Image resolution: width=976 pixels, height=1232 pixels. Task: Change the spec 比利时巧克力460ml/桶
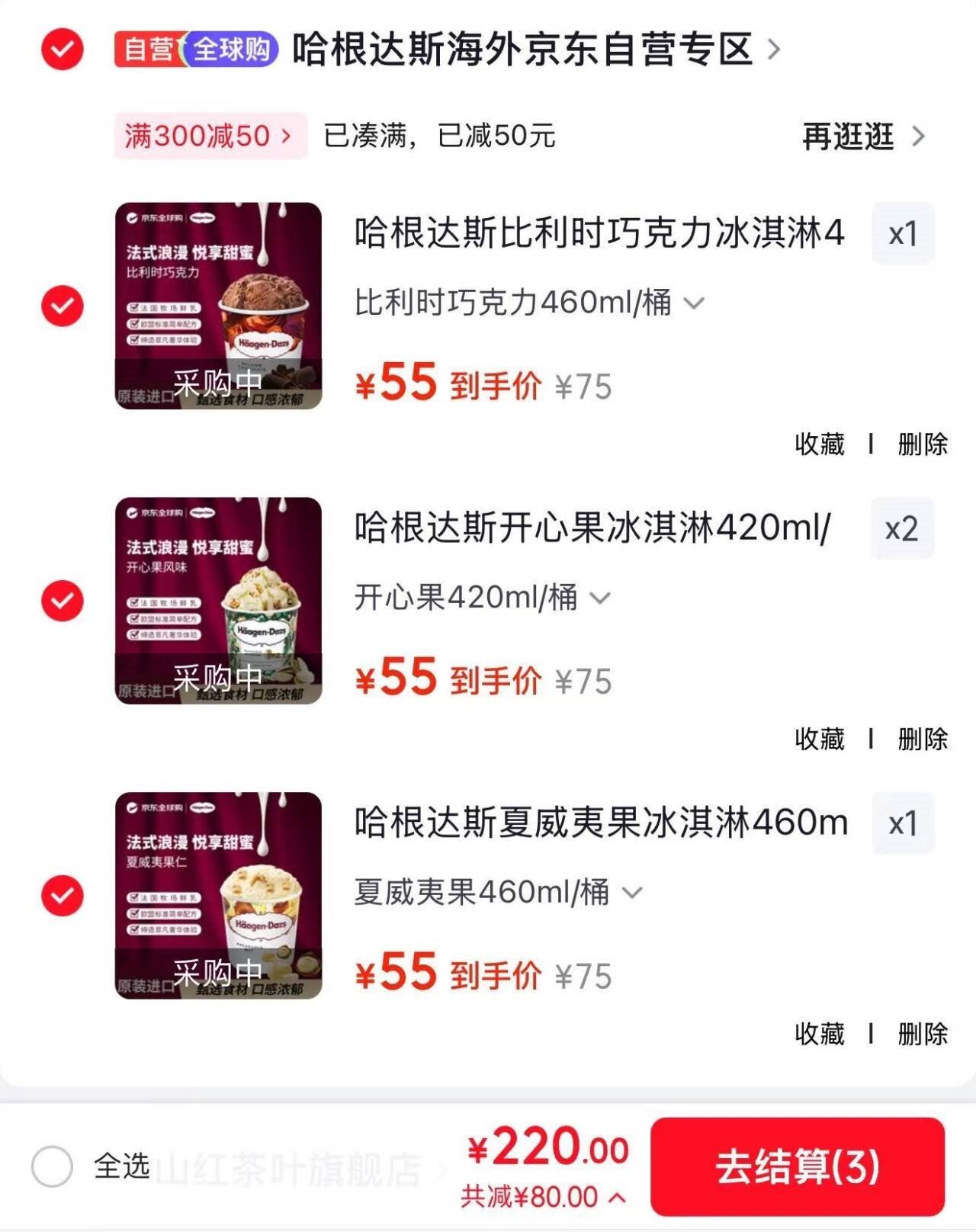(528, 303)
